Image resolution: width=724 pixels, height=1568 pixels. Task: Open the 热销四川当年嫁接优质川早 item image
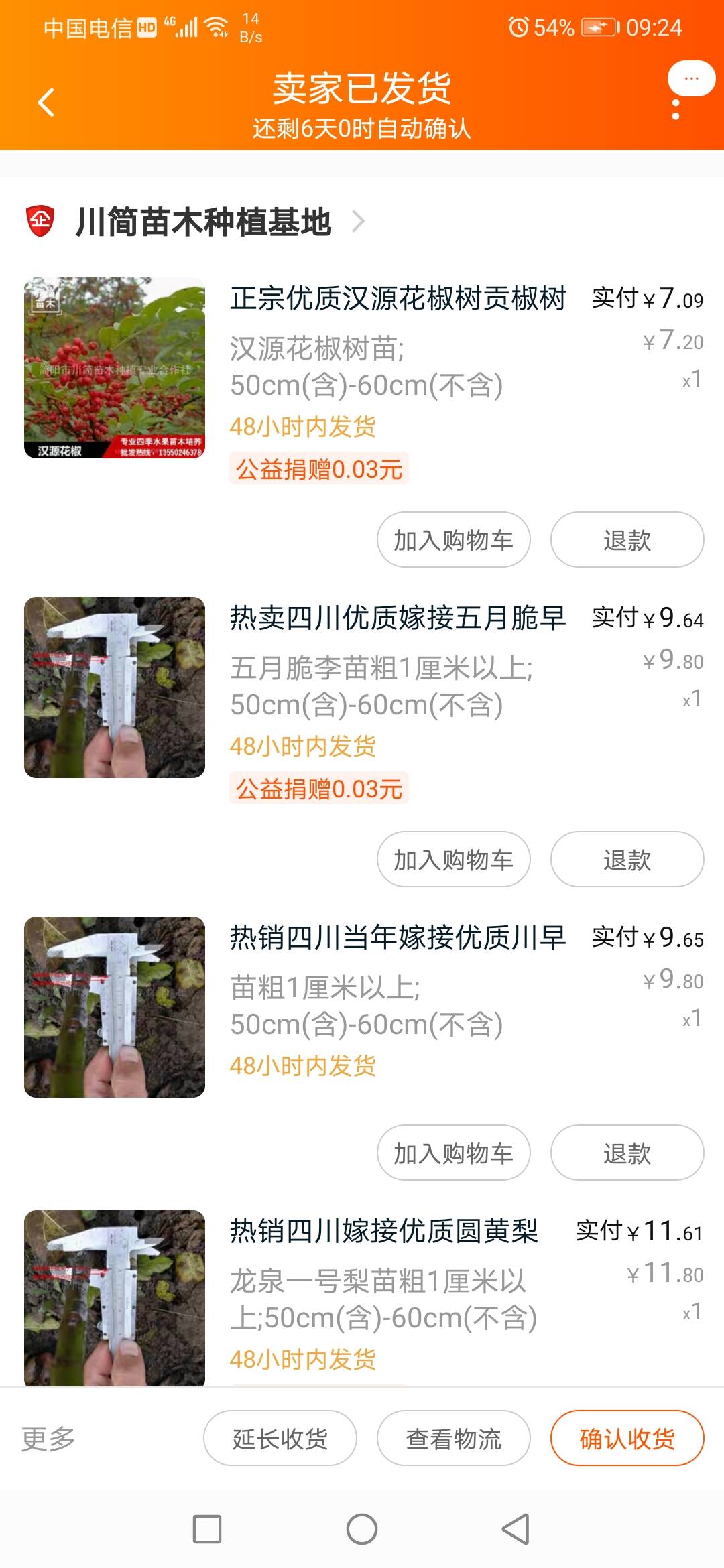click(x=115, y=1007)
